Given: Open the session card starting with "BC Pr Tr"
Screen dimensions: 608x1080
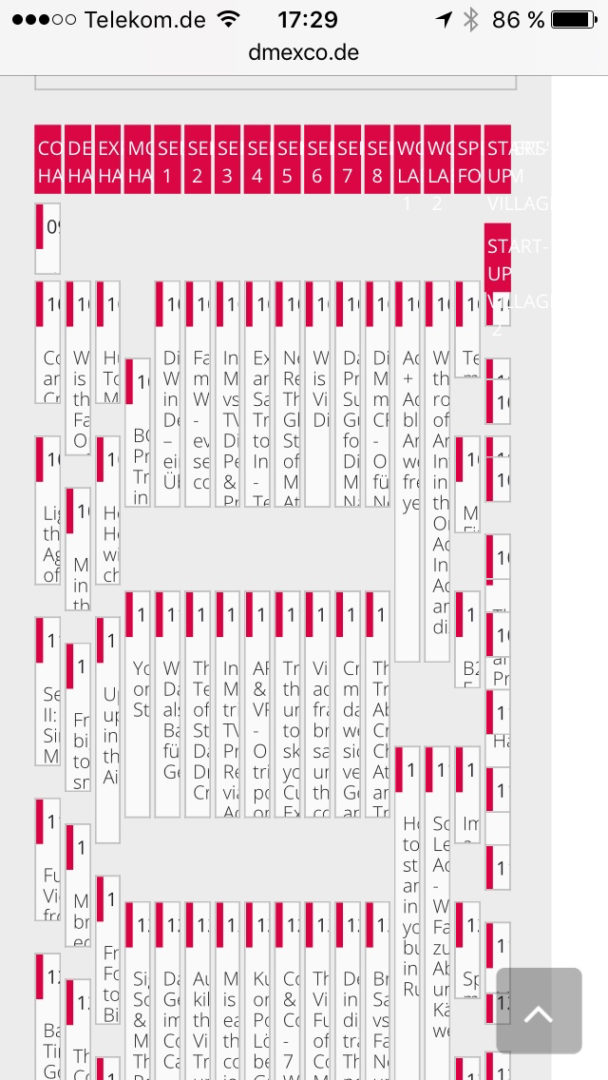Looking at the screenshot, I should point(138,433).
